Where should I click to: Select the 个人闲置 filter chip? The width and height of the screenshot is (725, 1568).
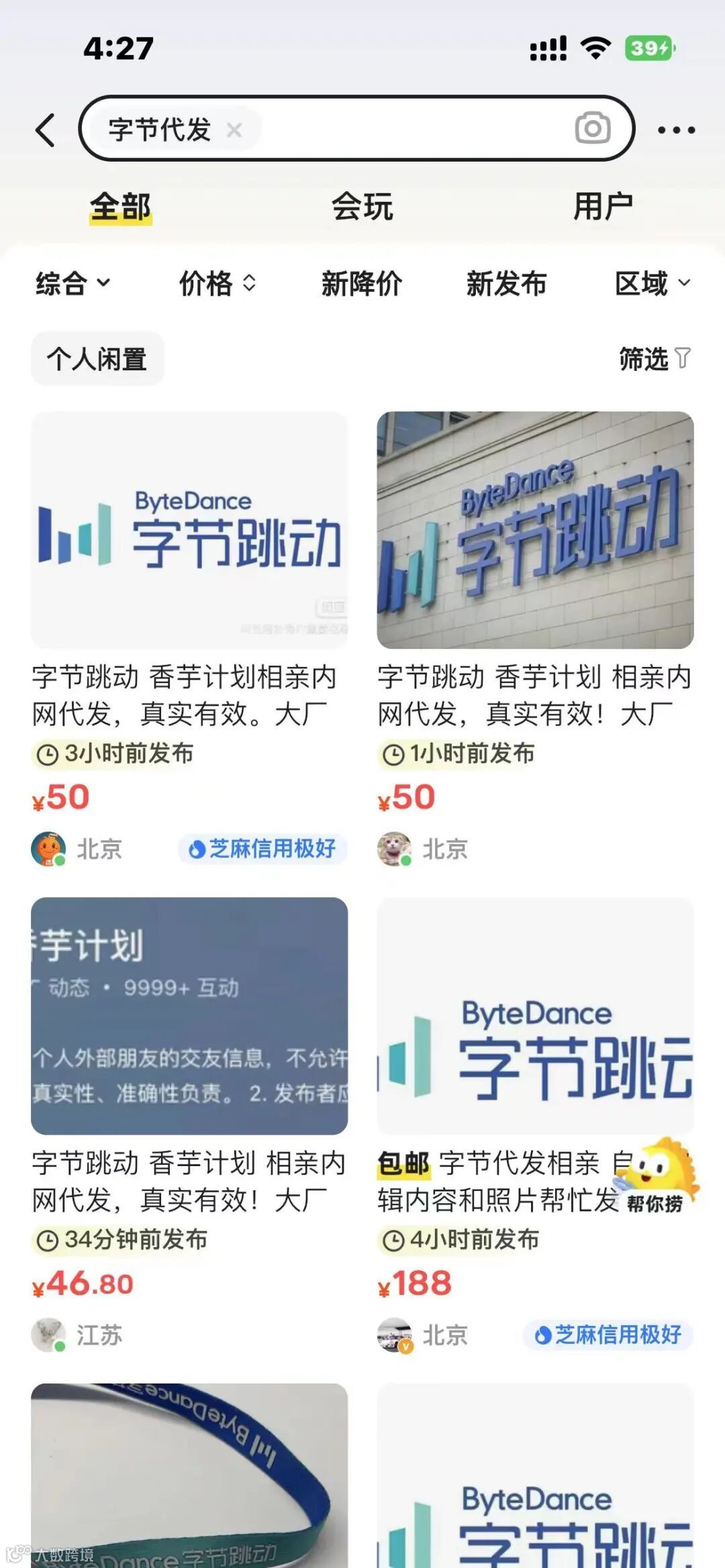tap(97, 358)
